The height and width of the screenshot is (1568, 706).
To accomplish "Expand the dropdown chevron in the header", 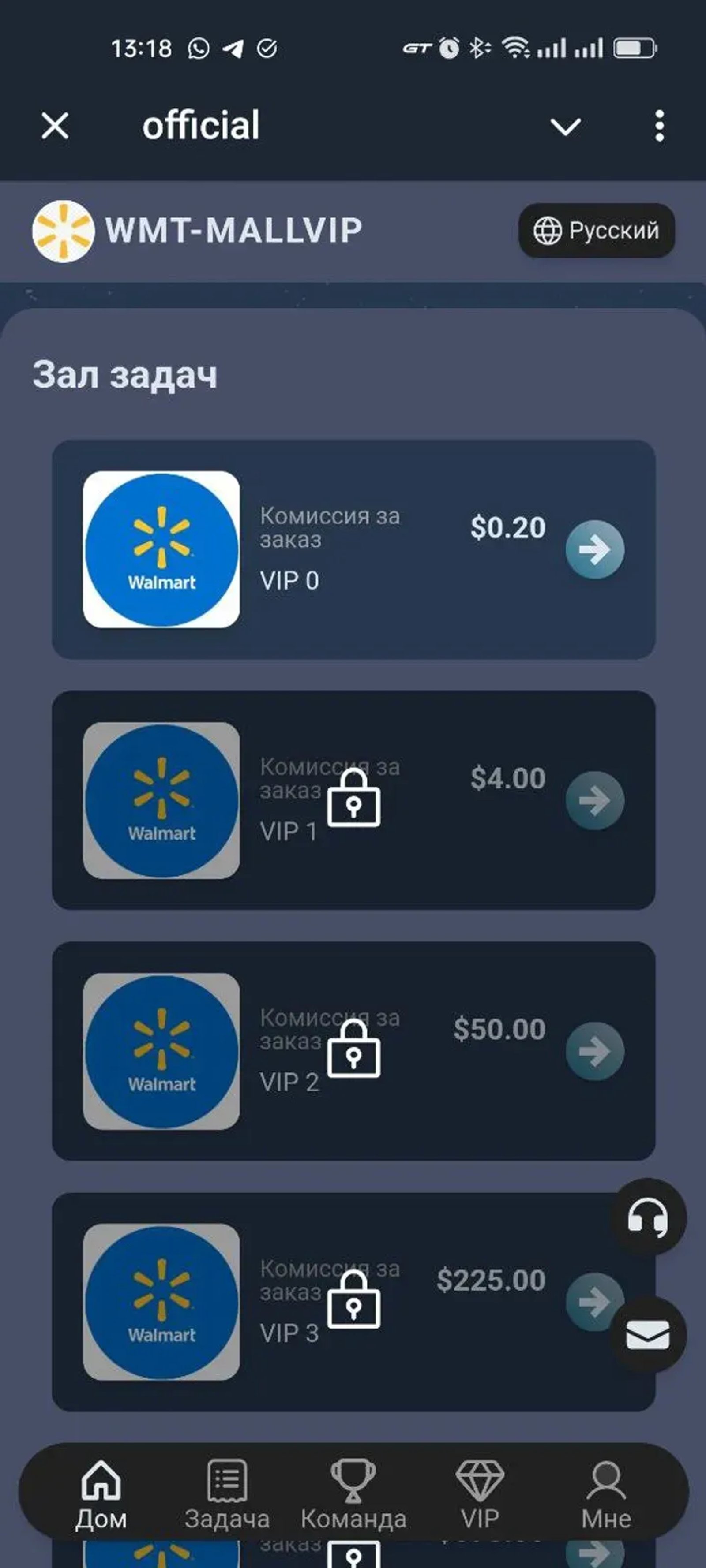I will pyautogui.click(x=565, y=127).
